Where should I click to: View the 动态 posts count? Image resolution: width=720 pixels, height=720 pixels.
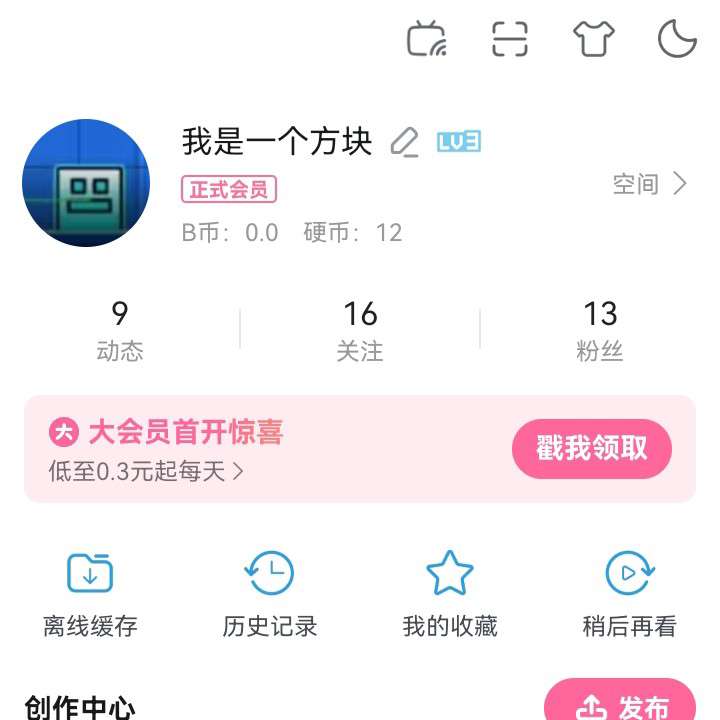[120, 329]
